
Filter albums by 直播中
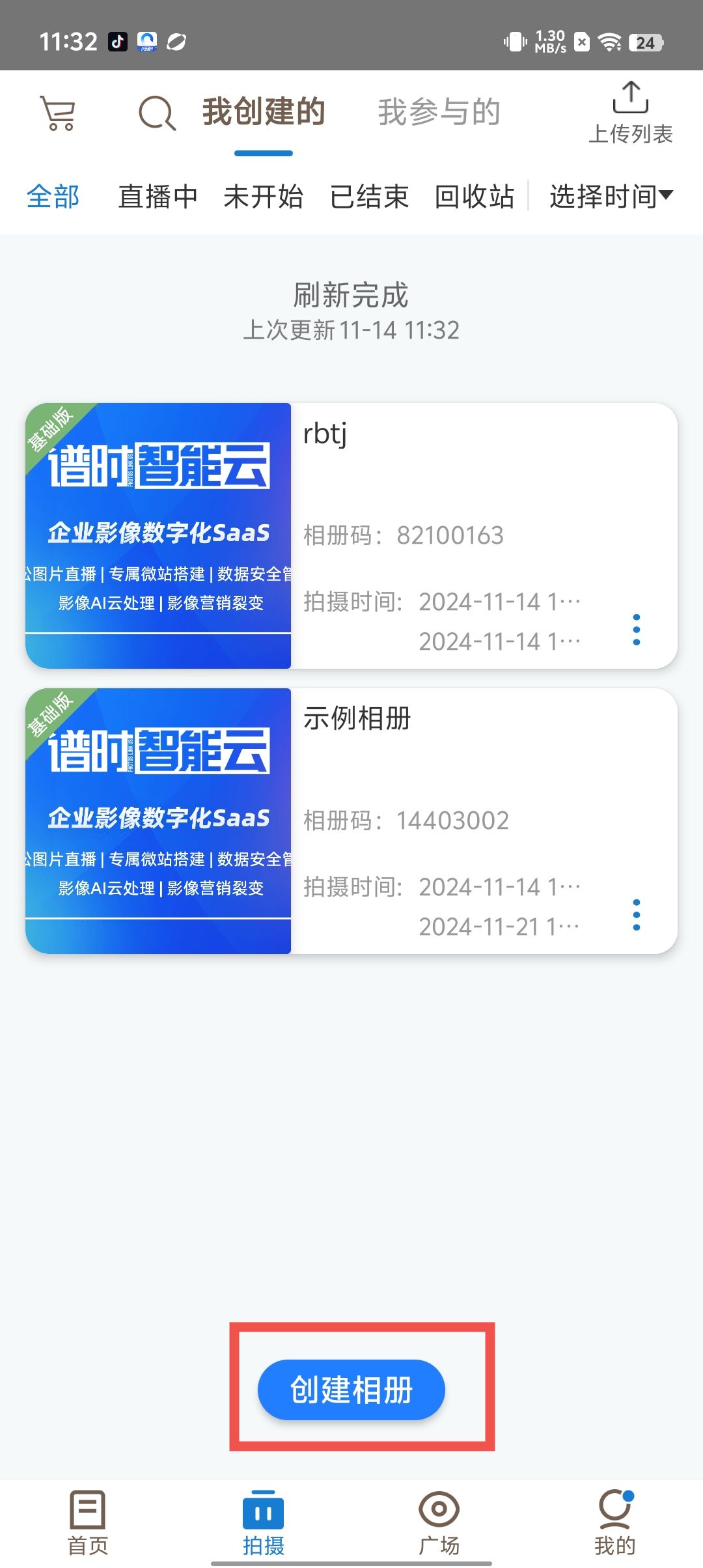158,196
